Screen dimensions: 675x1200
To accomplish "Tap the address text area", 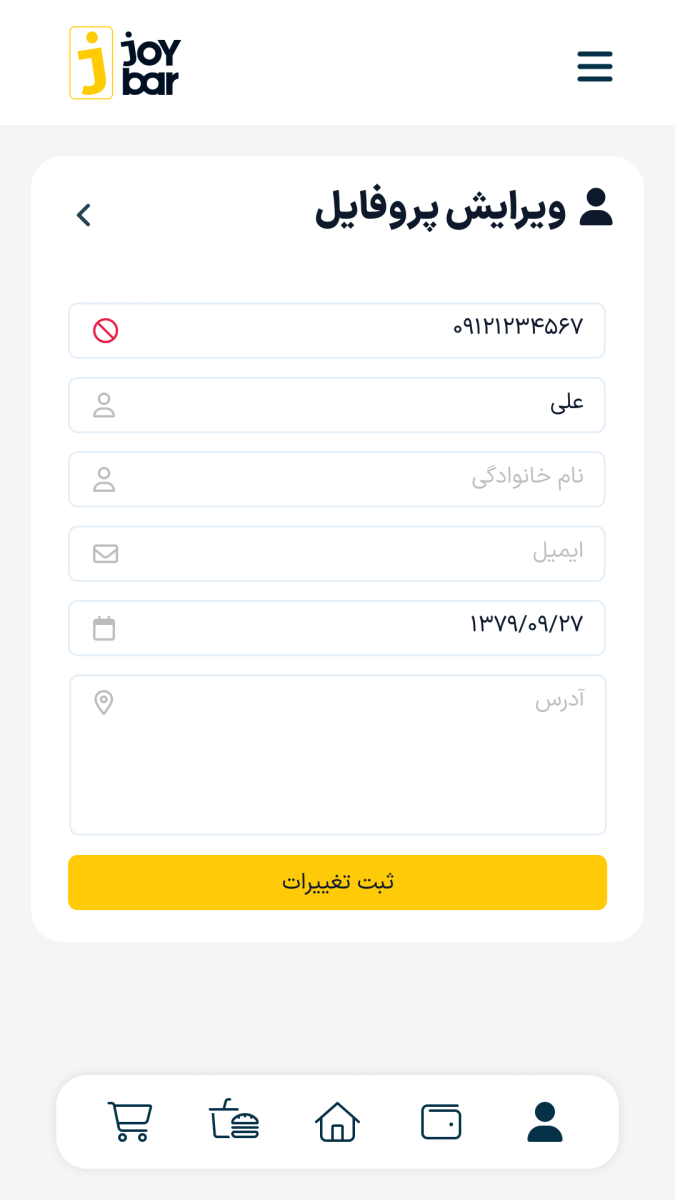I will (337, 754).
